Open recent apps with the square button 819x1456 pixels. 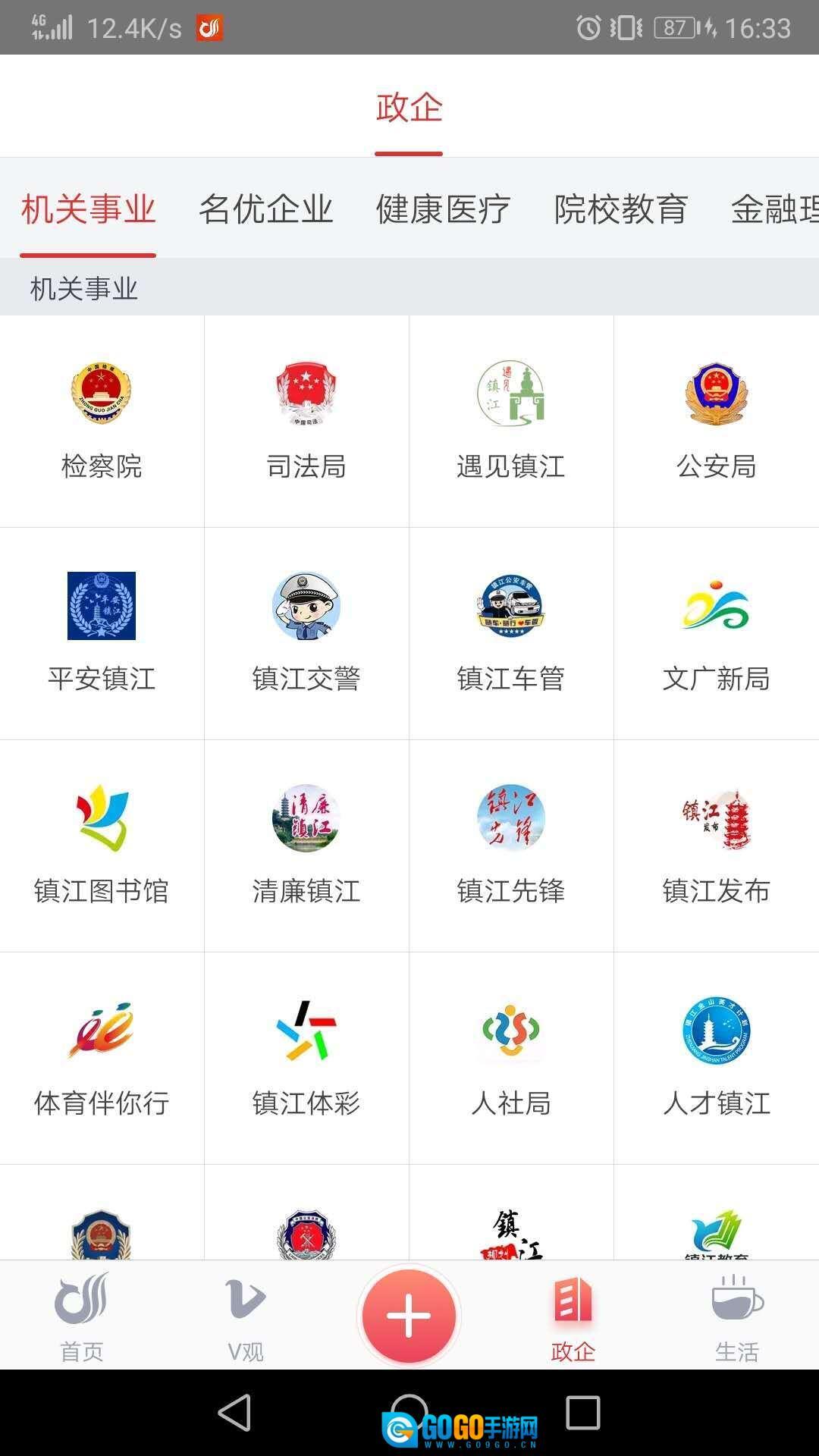583,1413
